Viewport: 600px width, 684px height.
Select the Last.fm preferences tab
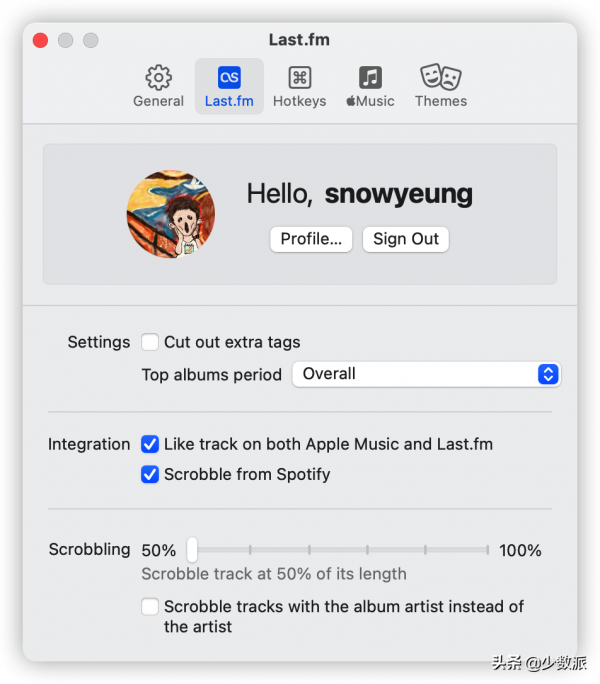coord(229,86)
